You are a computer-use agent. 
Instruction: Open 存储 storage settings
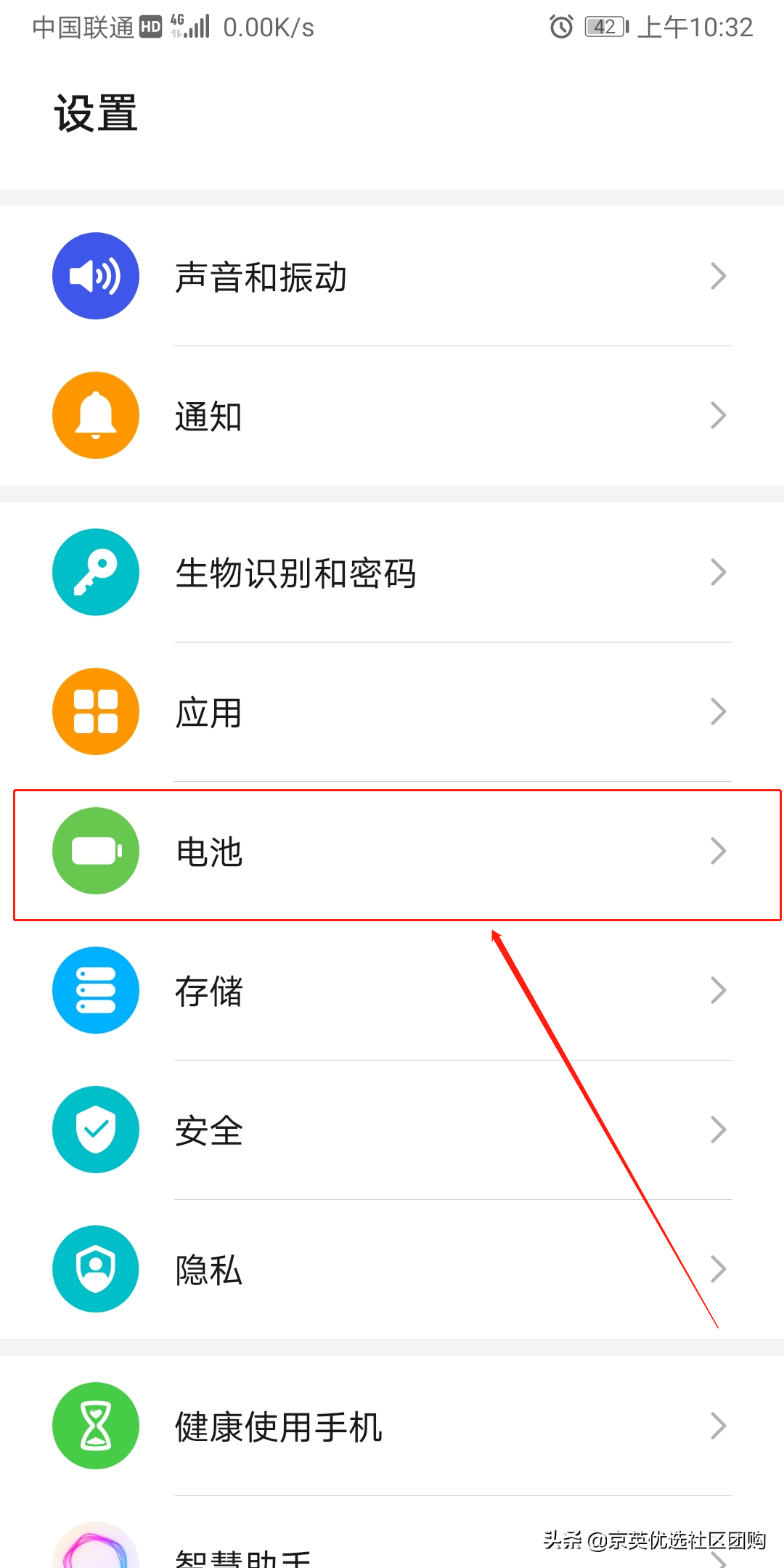392,990
